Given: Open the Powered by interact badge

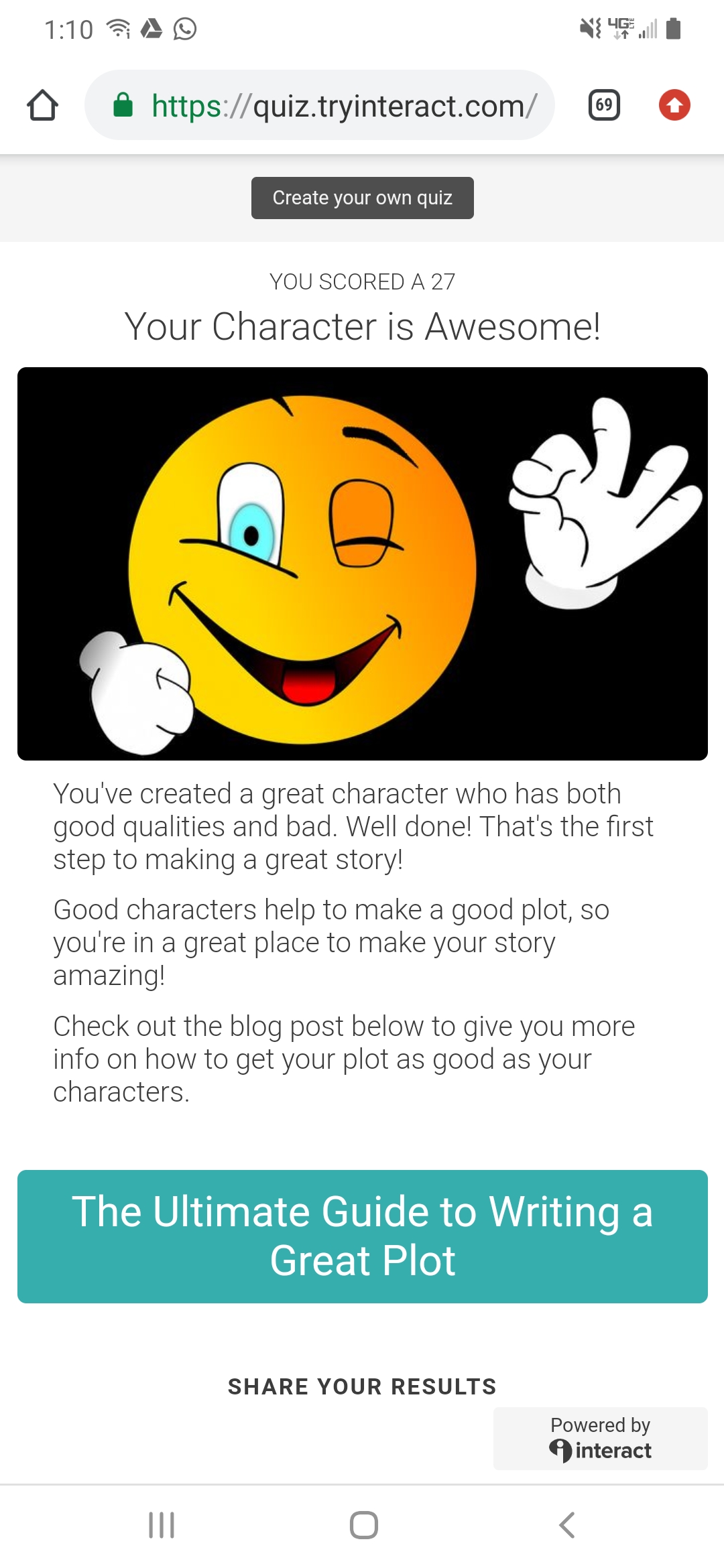Looking at the screenshot, I should (x=601, y=1438).
